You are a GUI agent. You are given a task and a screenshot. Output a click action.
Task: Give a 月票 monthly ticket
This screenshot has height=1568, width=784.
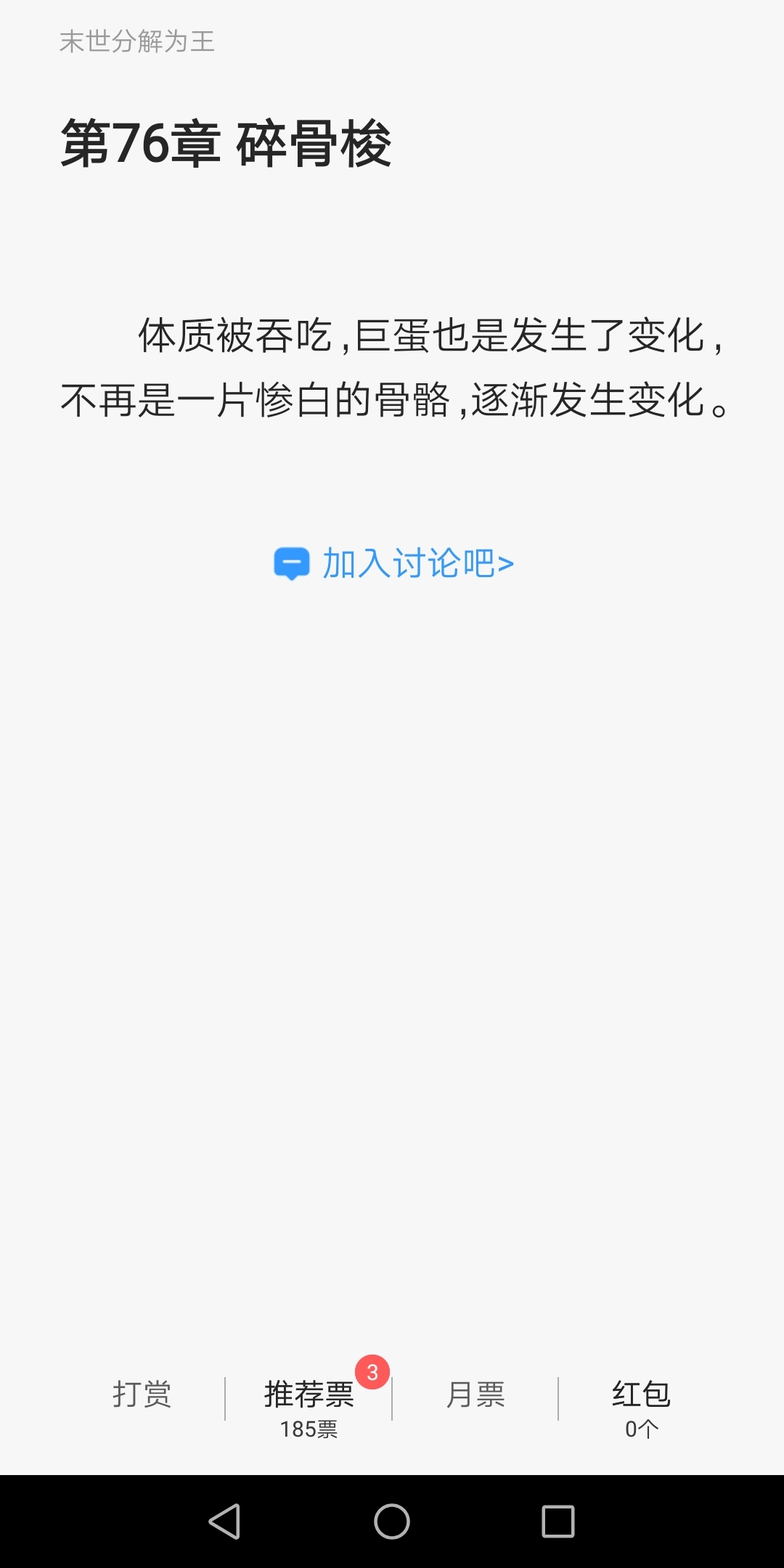pos(475,1395)
